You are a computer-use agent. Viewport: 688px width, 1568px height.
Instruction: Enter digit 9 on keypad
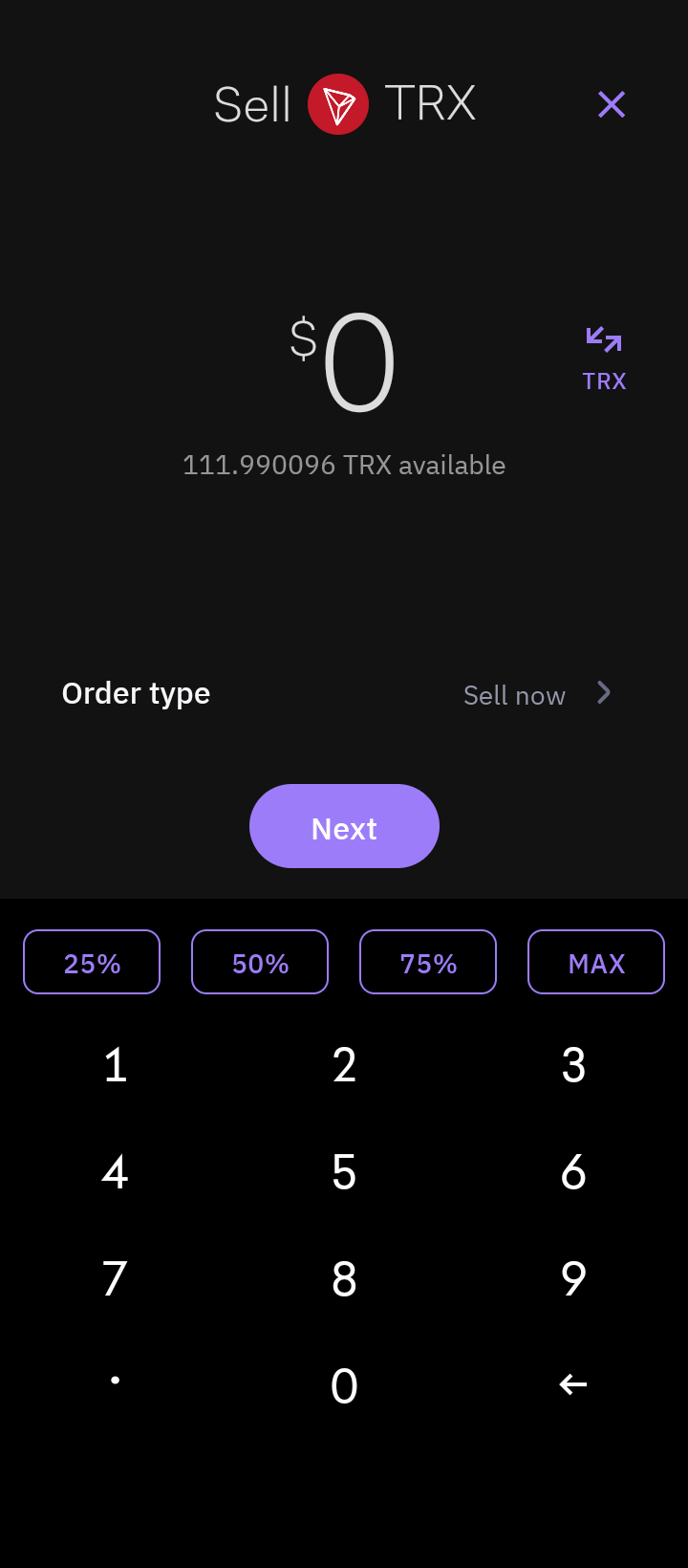pyautogui.click(x=573, y=1279)
